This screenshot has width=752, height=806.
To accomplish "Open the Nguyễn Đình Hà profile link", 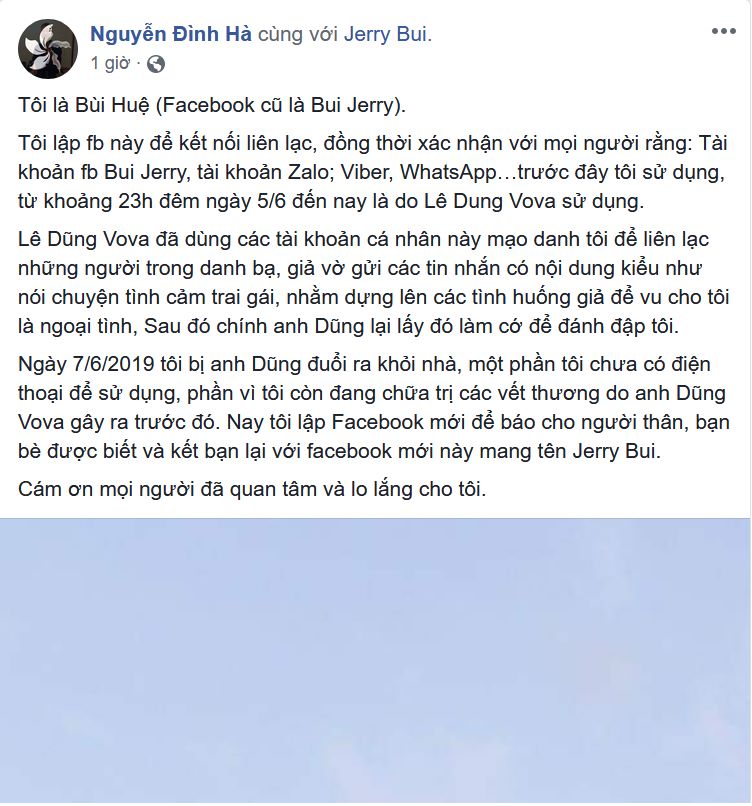I will pos(171,34).
